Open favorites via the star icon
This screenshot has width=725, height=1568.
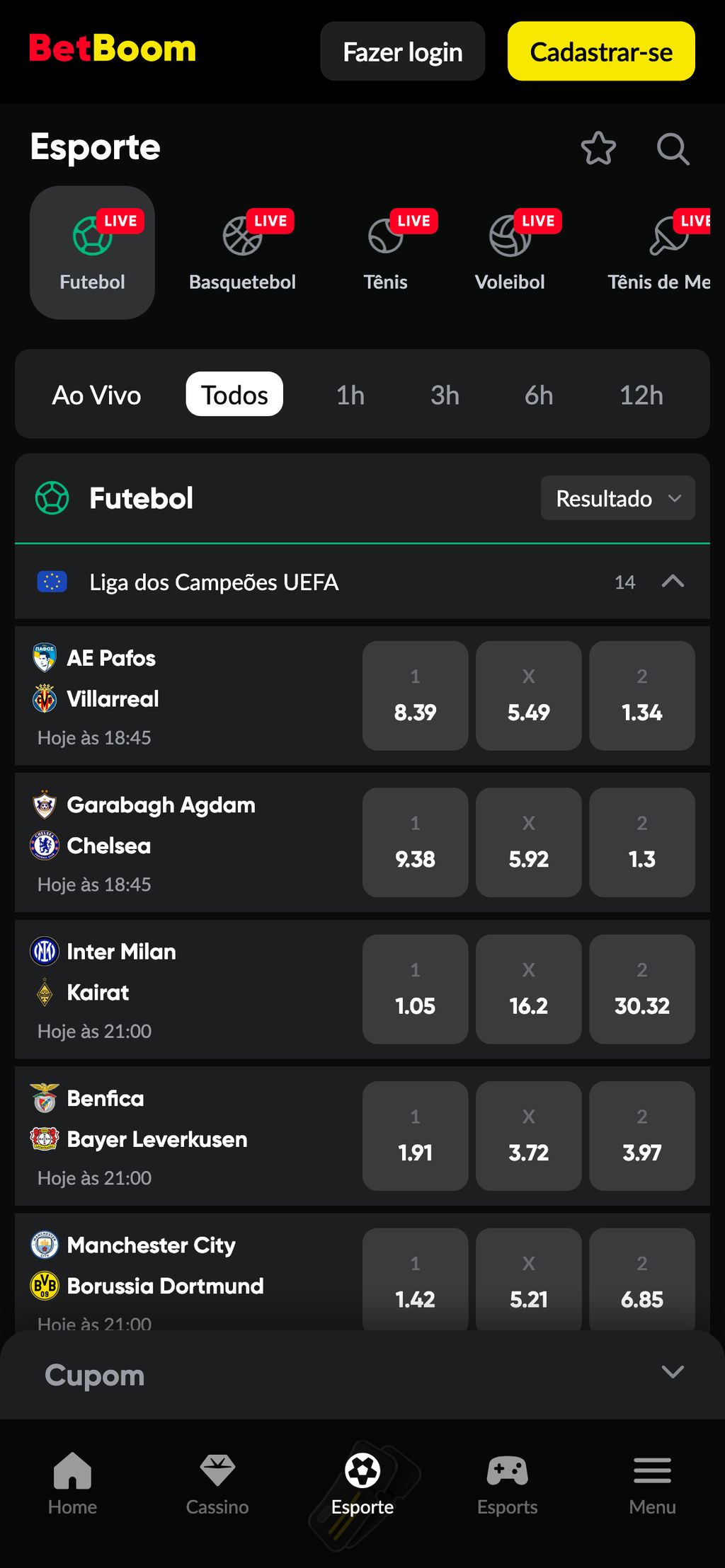tap(598, 149)
